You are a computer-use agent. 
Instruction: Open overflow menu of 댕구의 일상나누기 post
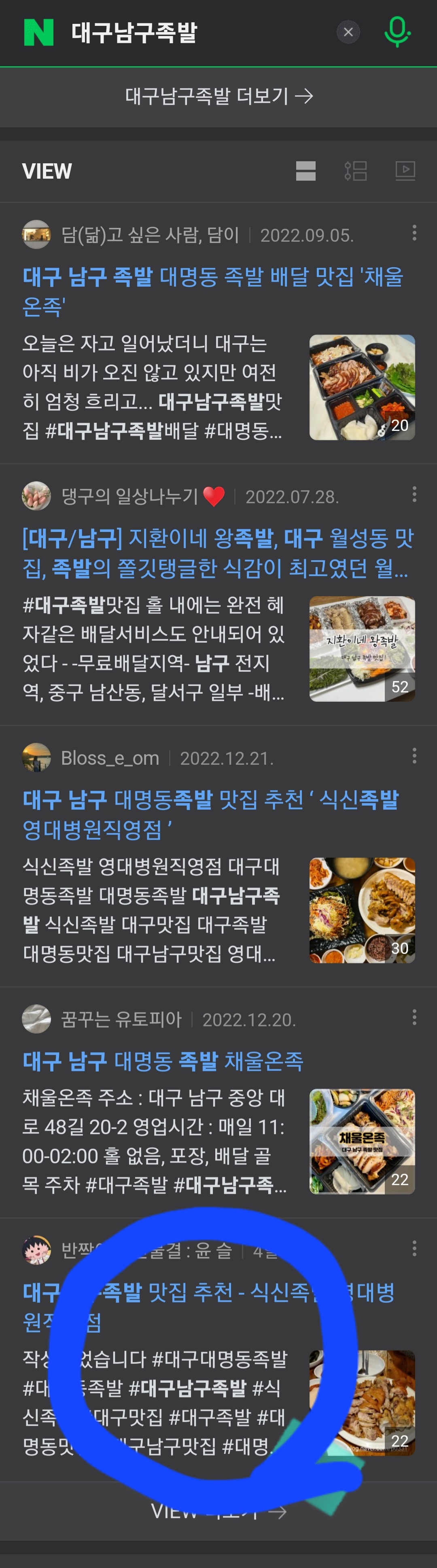414,494
